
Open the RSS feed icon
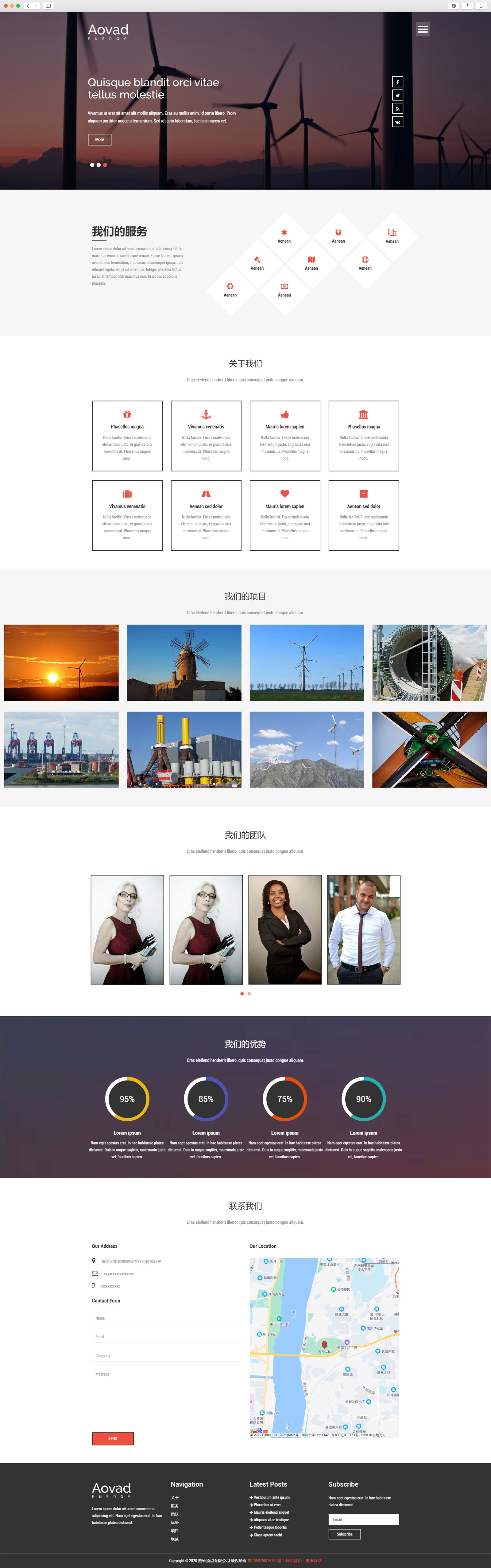(x=397, y=108)
